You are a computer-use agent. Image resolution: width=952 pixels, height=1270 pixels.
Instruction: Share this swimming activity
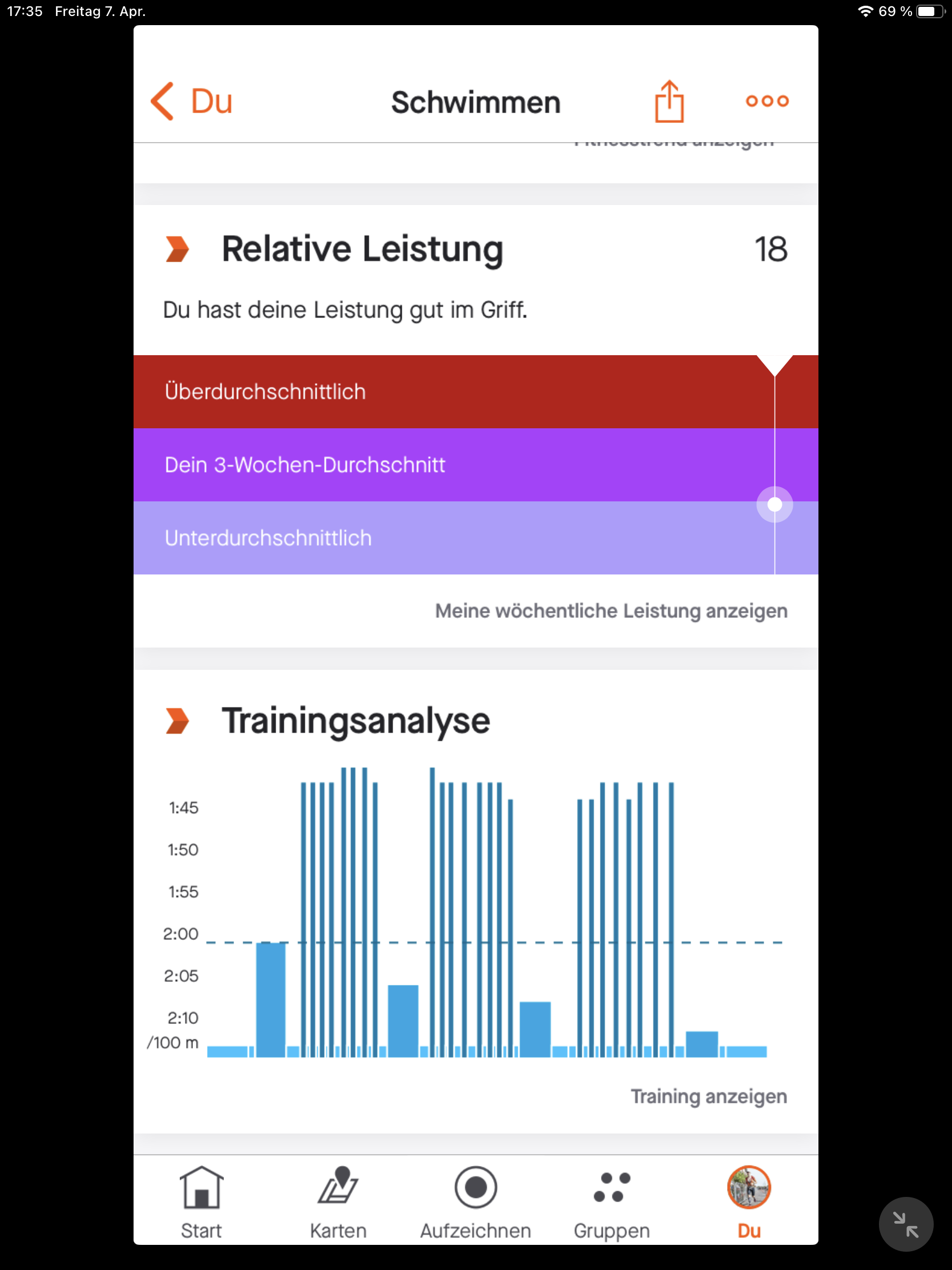(x=669, y=102)
